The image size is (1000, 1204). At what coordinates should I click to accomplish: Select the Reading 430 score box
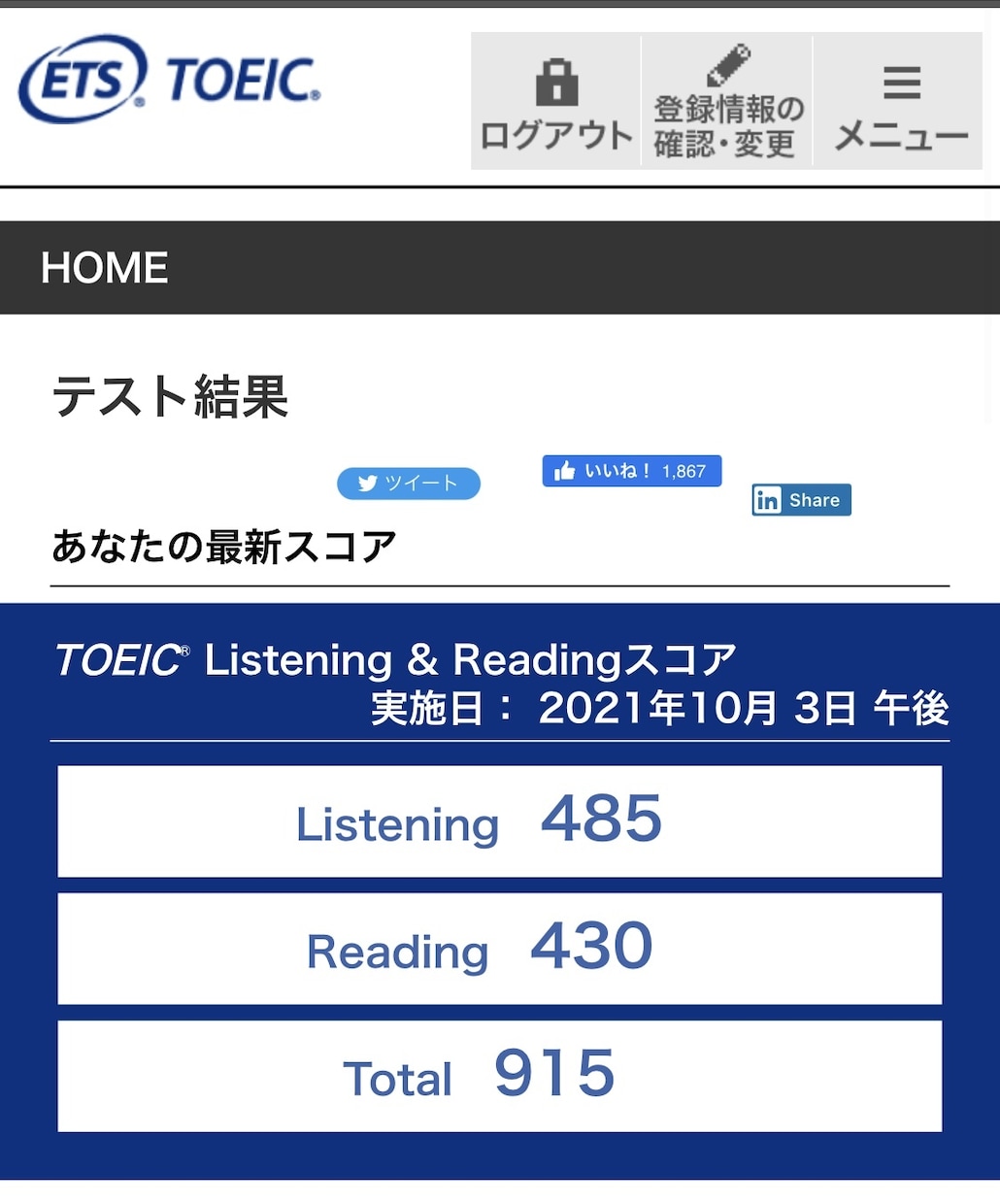coord(500,949)
